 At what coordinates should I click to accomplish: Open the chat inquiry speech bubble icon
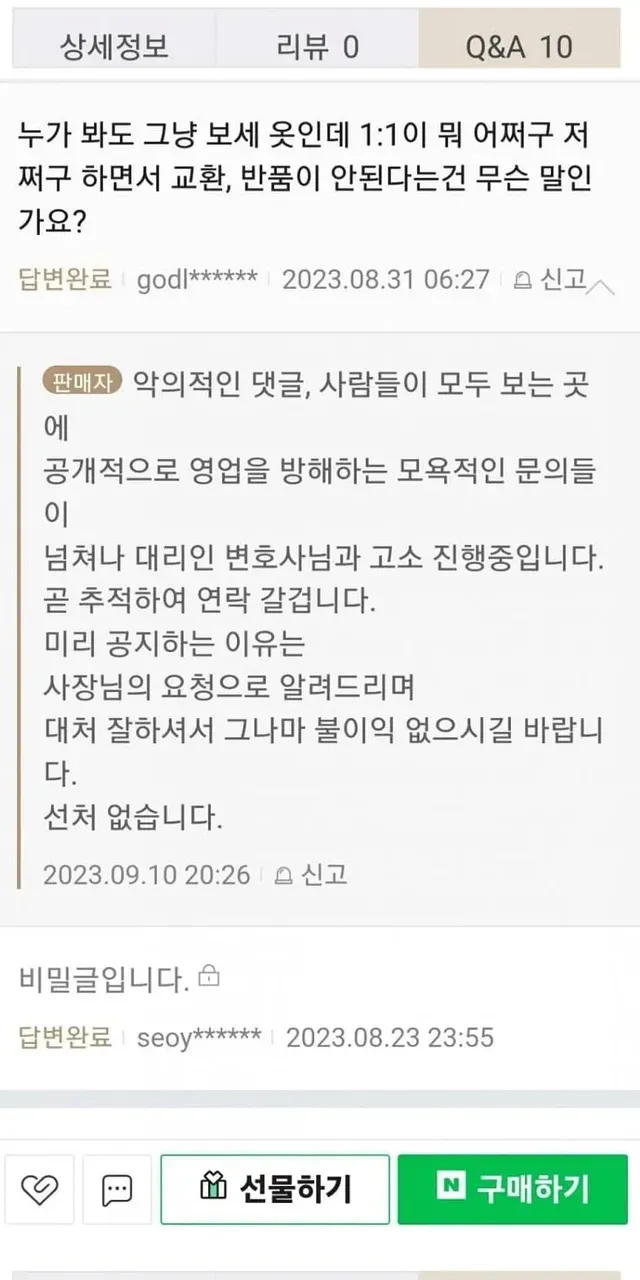[x=118, y=1189]
